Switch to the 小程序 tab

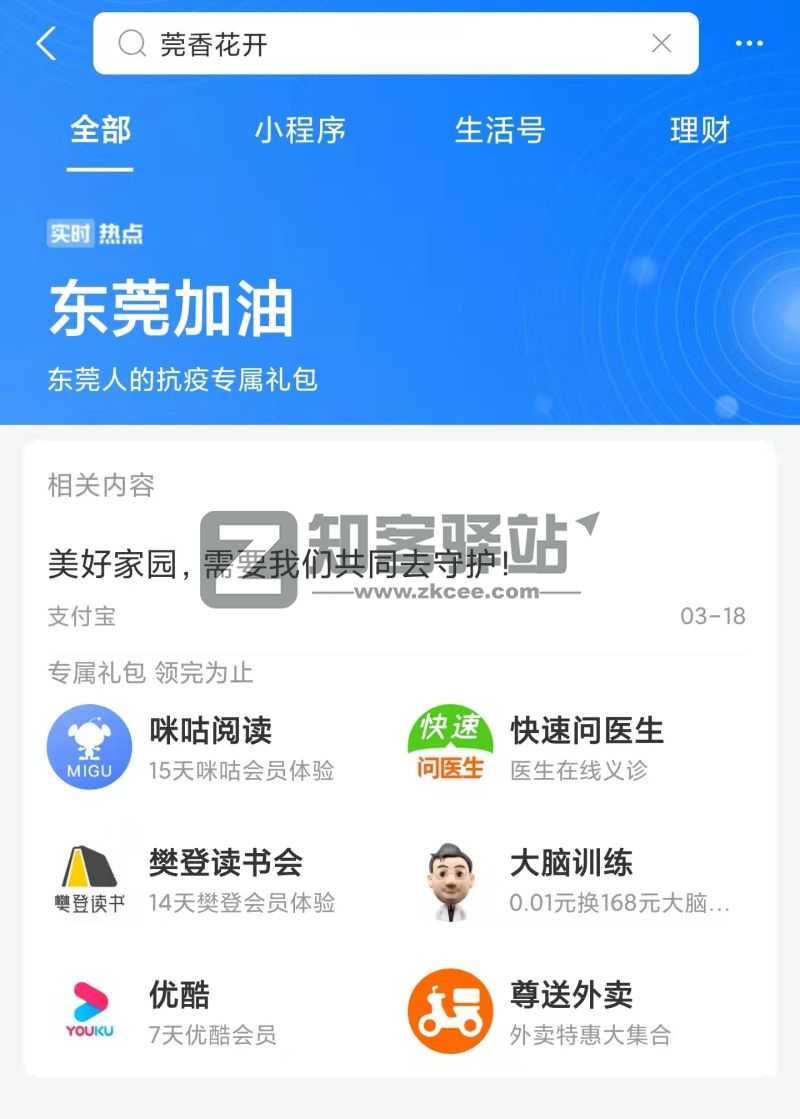(299, 131)
